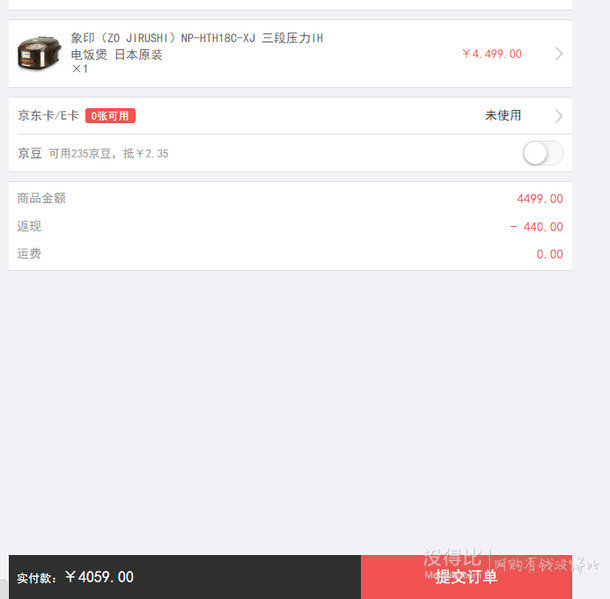This screenshot has width=610, height=599.
Task: Tap 提交订单 to submit the order
Action: 466,577
